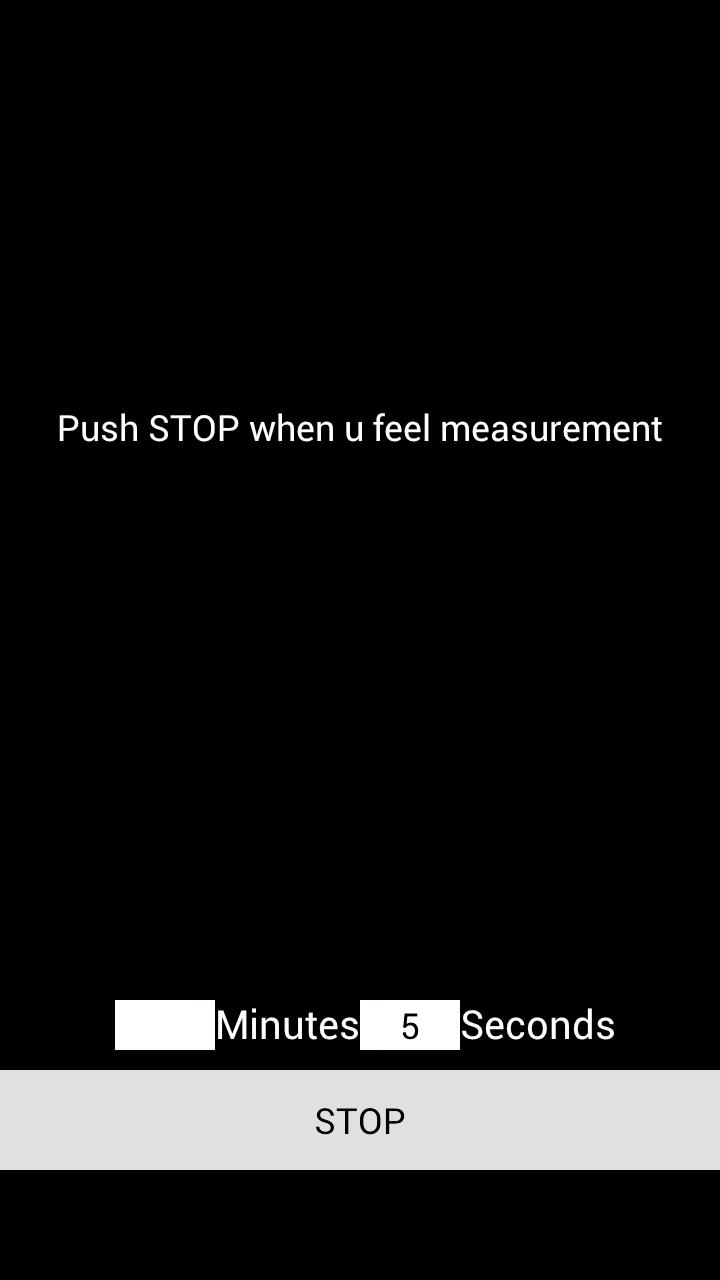
Task: Edit the Seconds field showing 5
Action: (410, 1025)
